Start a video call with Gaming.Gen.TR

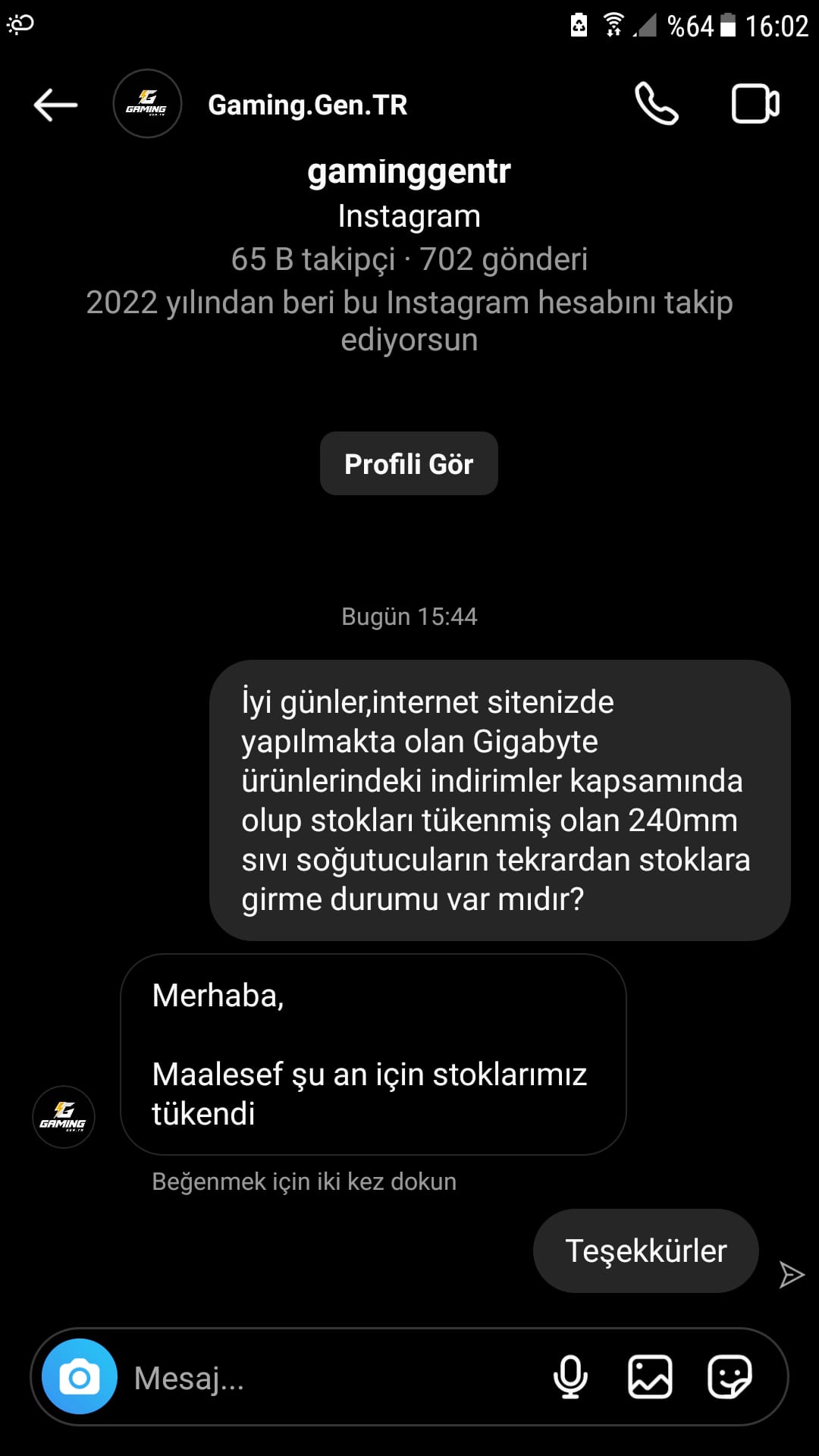pyautogui.click(x=755, y=105)
